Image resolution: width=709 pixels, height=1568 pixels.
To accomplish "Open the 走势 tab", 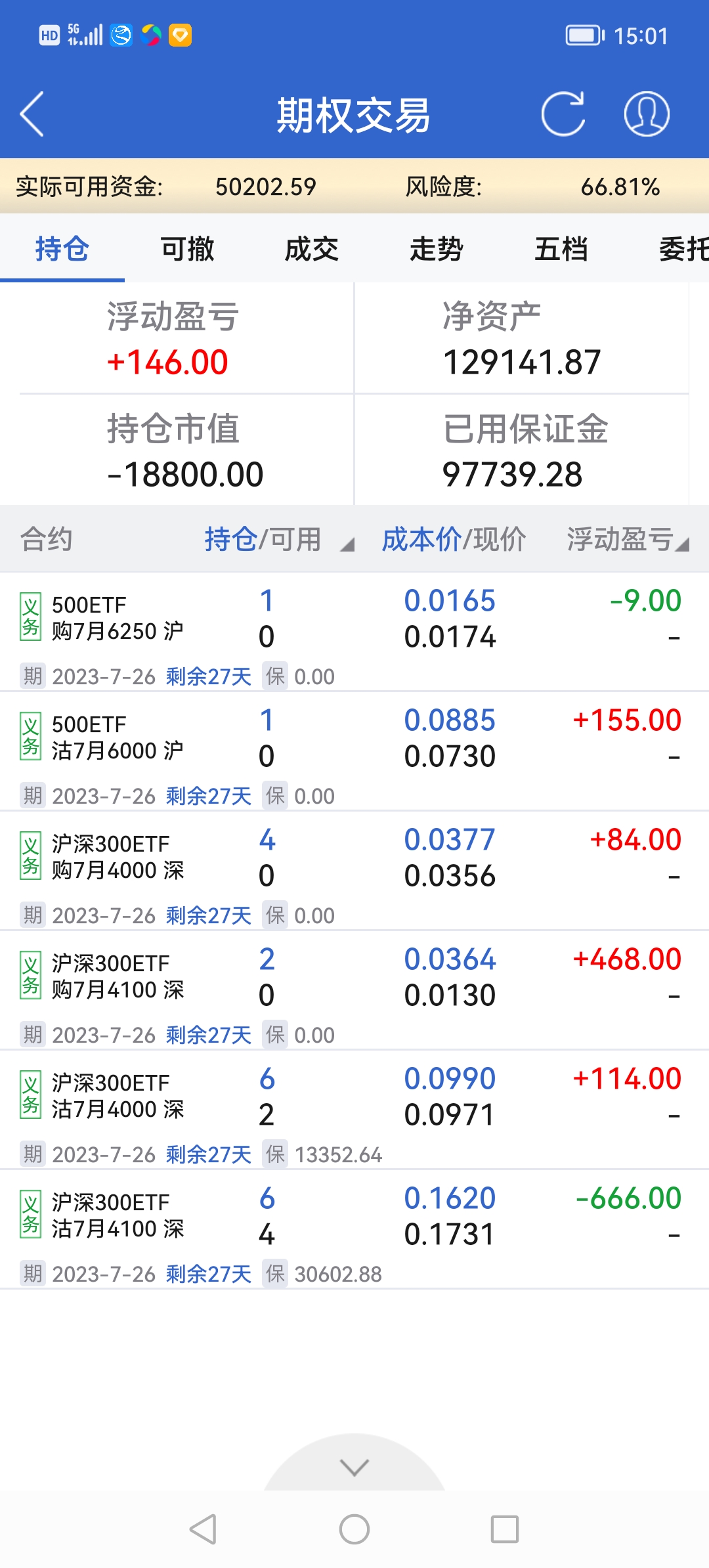I will pyautogui.click(x=437, y=250).
